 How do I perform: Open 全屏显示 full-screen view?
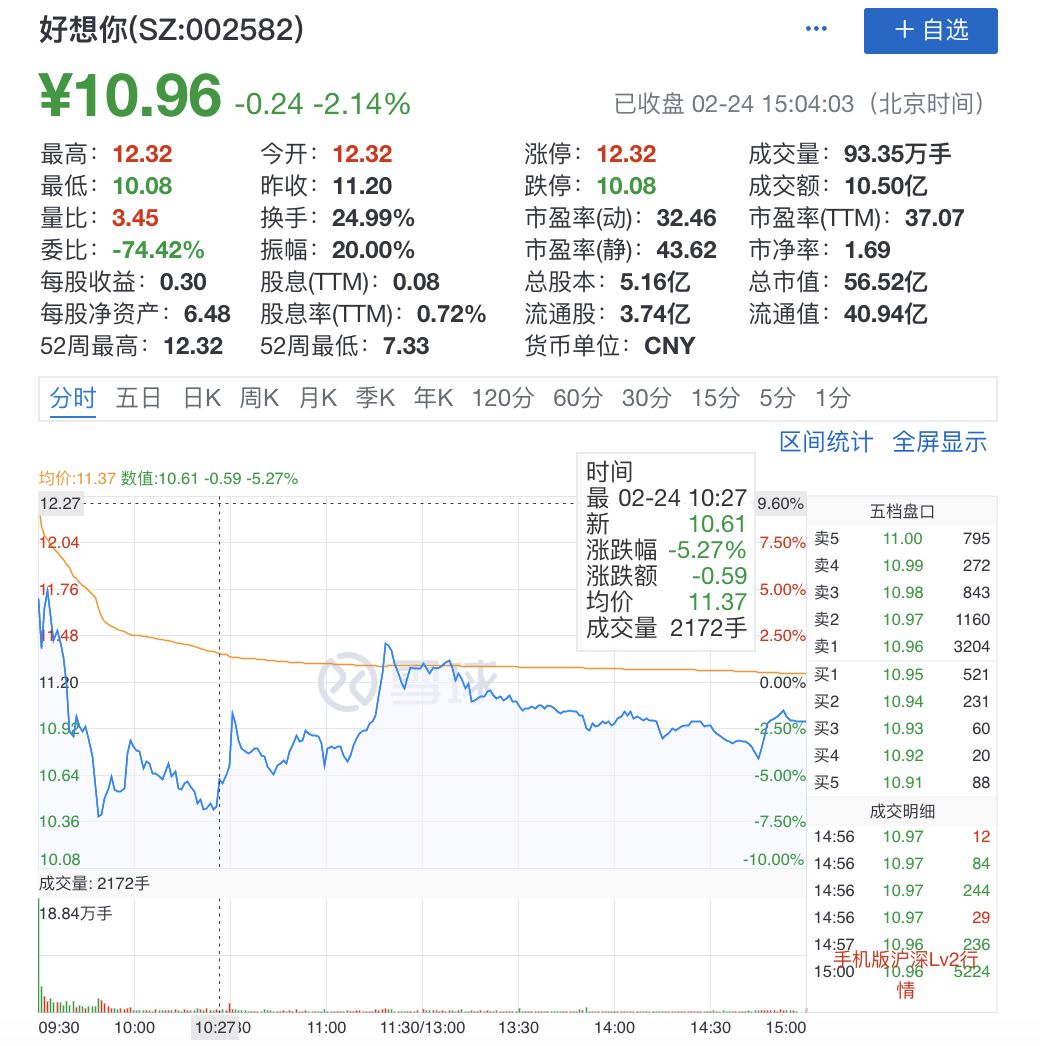coord(938,443)
